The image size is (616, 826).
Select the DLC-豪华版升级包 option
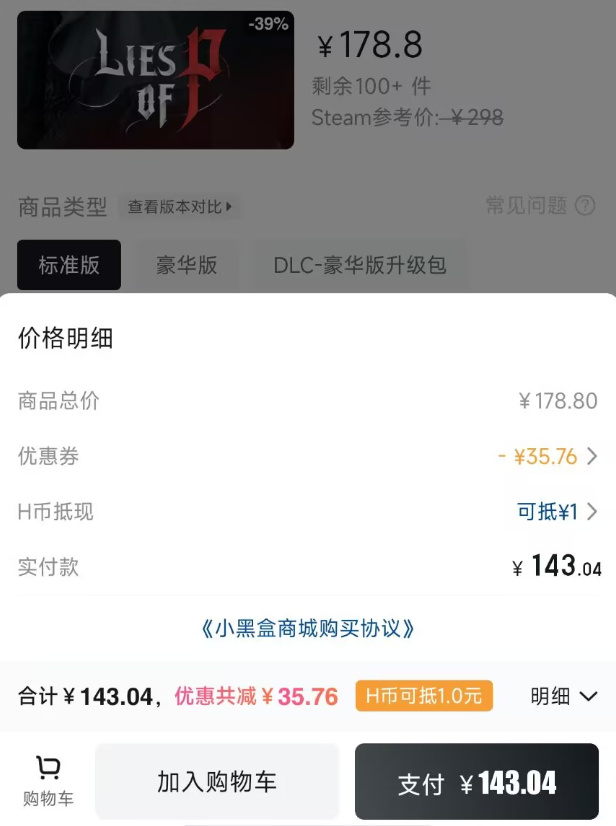coord(359,265)
